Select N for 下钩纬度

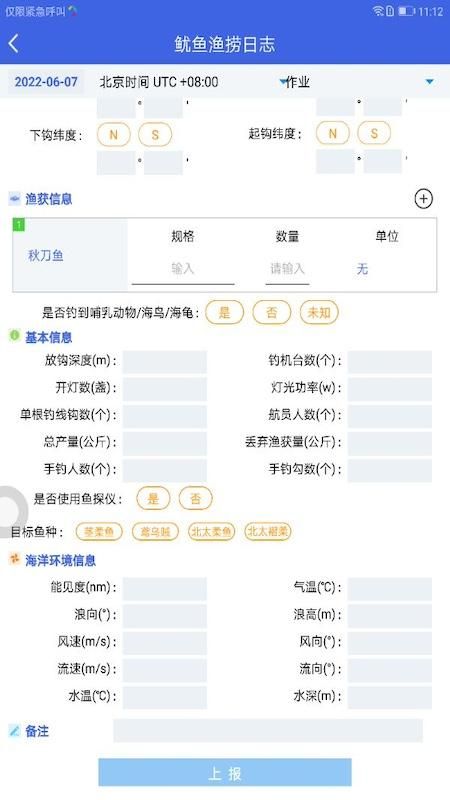coord(114,134)
